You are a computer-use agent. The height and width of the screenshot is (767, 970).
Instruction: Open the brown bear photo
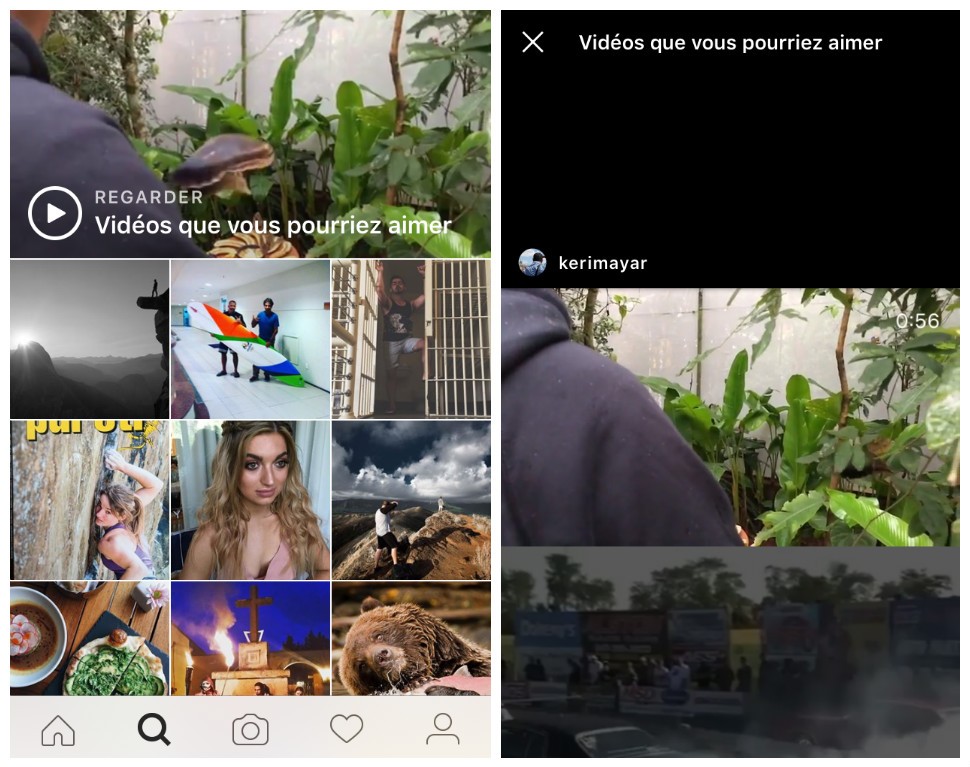411,639
